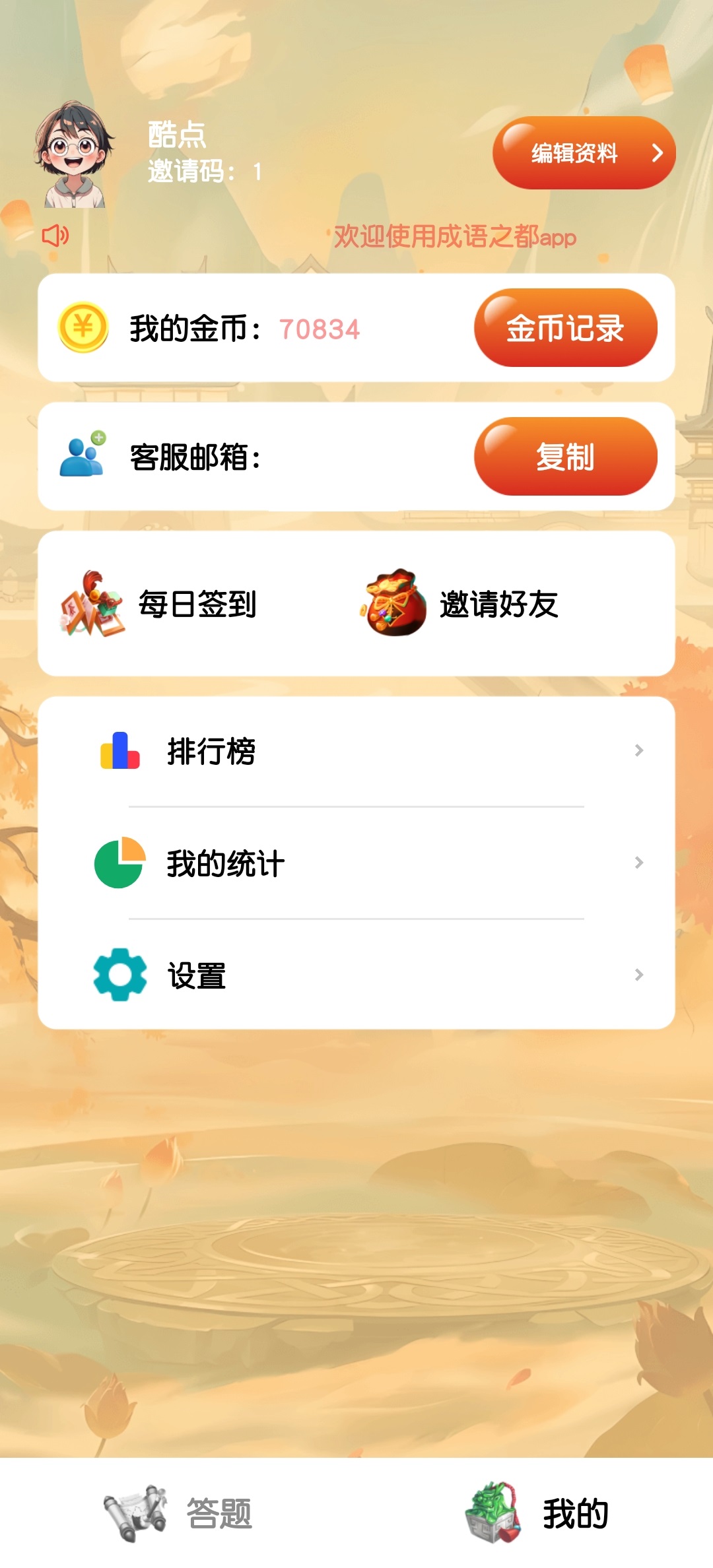Expand the 我的统计 row chevron

point(638,861)
